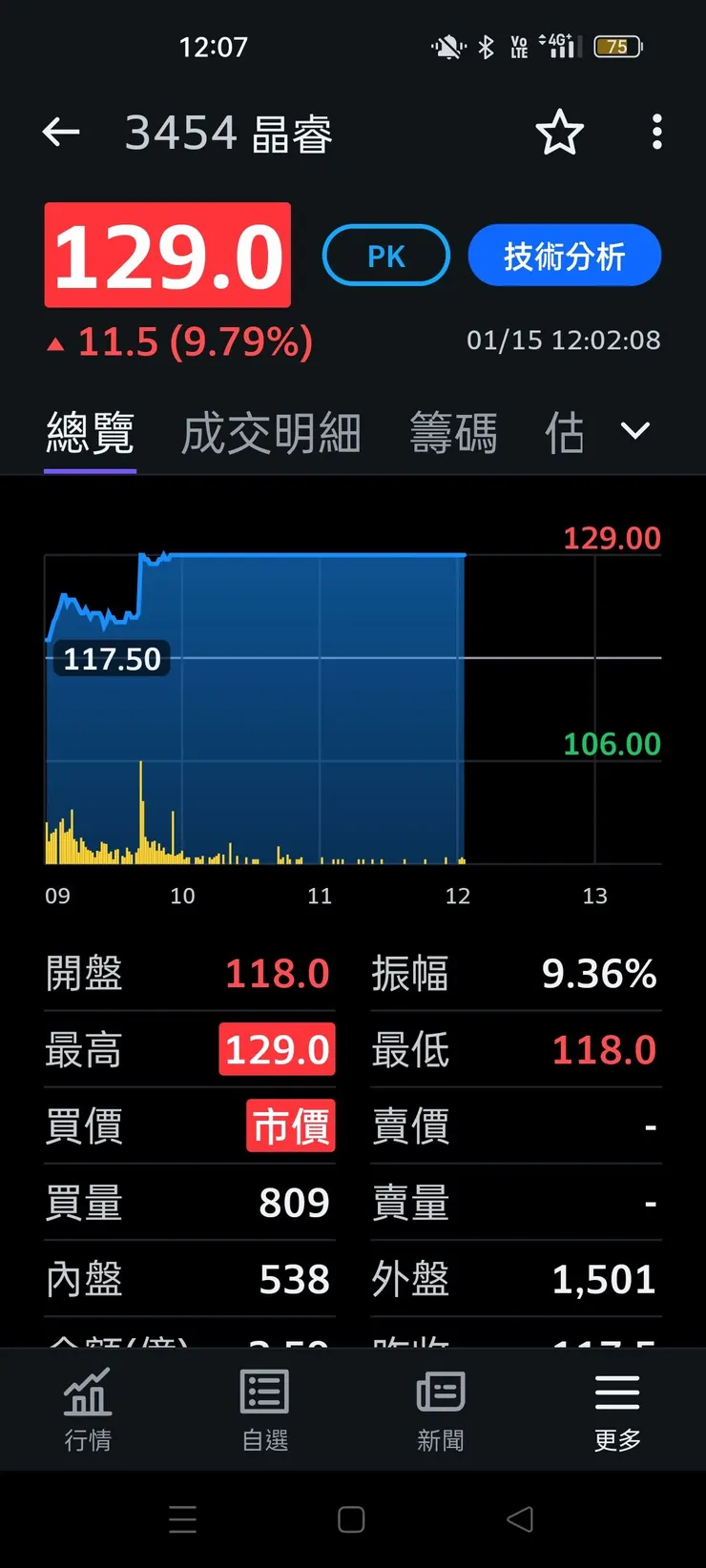Screen dimensions: 706x1568
Task: Expand the hidden tabs with the chevron
Action: [633, 431]
